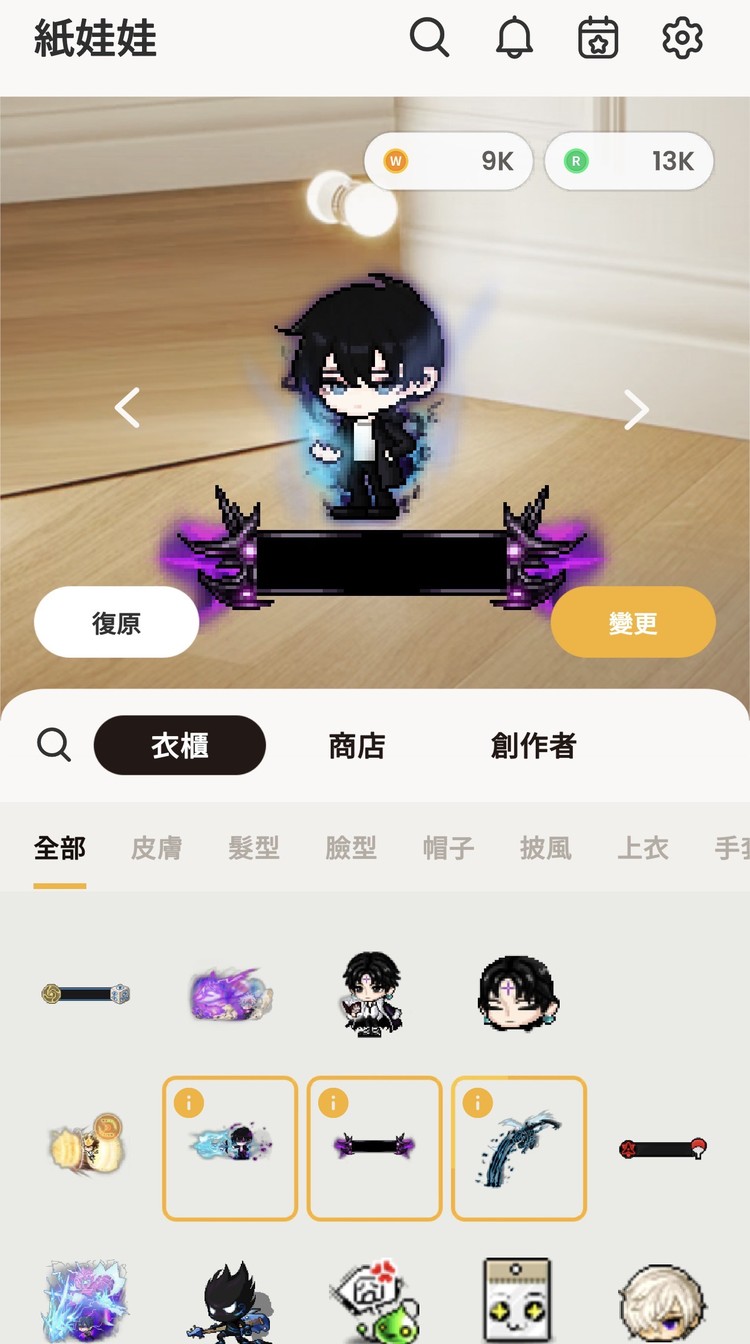Screen dimensions: 750x1344
Task: Select the blue water dragon effect item
Action: point(519,1148)
